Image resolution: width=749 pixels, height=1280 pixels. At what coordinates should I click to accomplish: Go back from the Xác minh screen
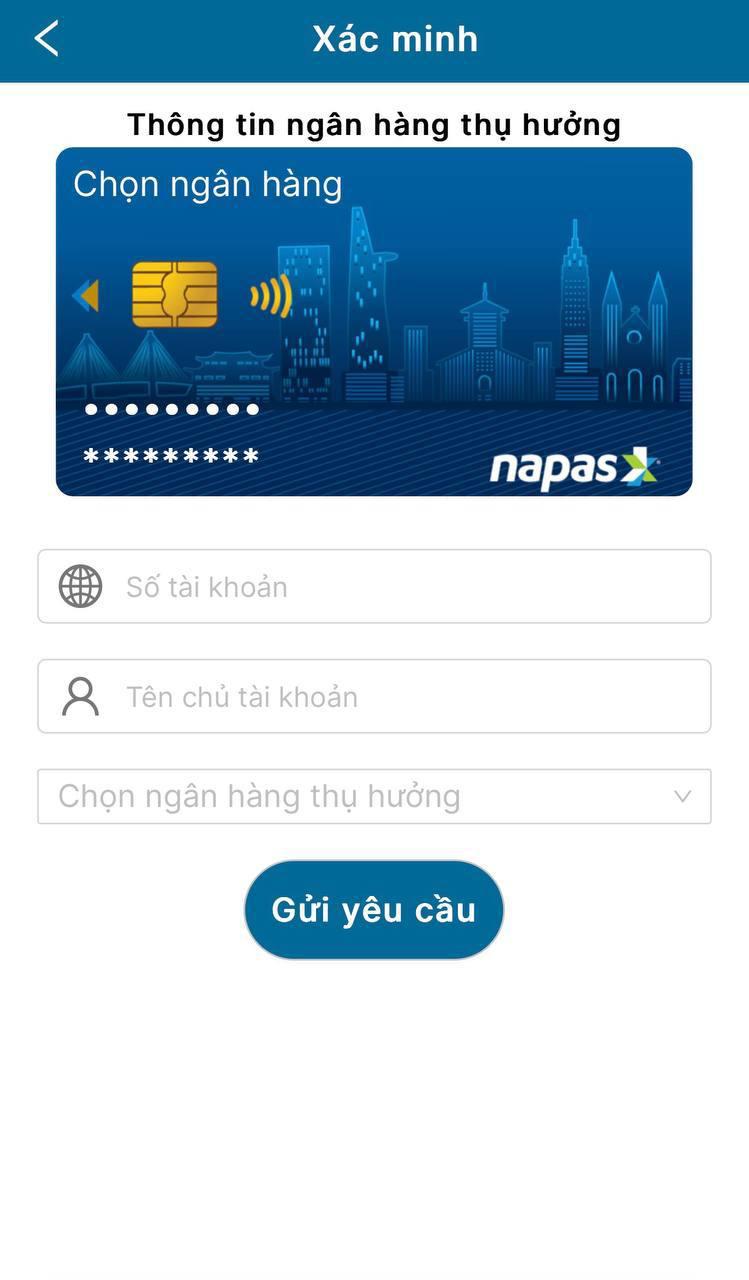pyautogui.click(x=46, y=39)
